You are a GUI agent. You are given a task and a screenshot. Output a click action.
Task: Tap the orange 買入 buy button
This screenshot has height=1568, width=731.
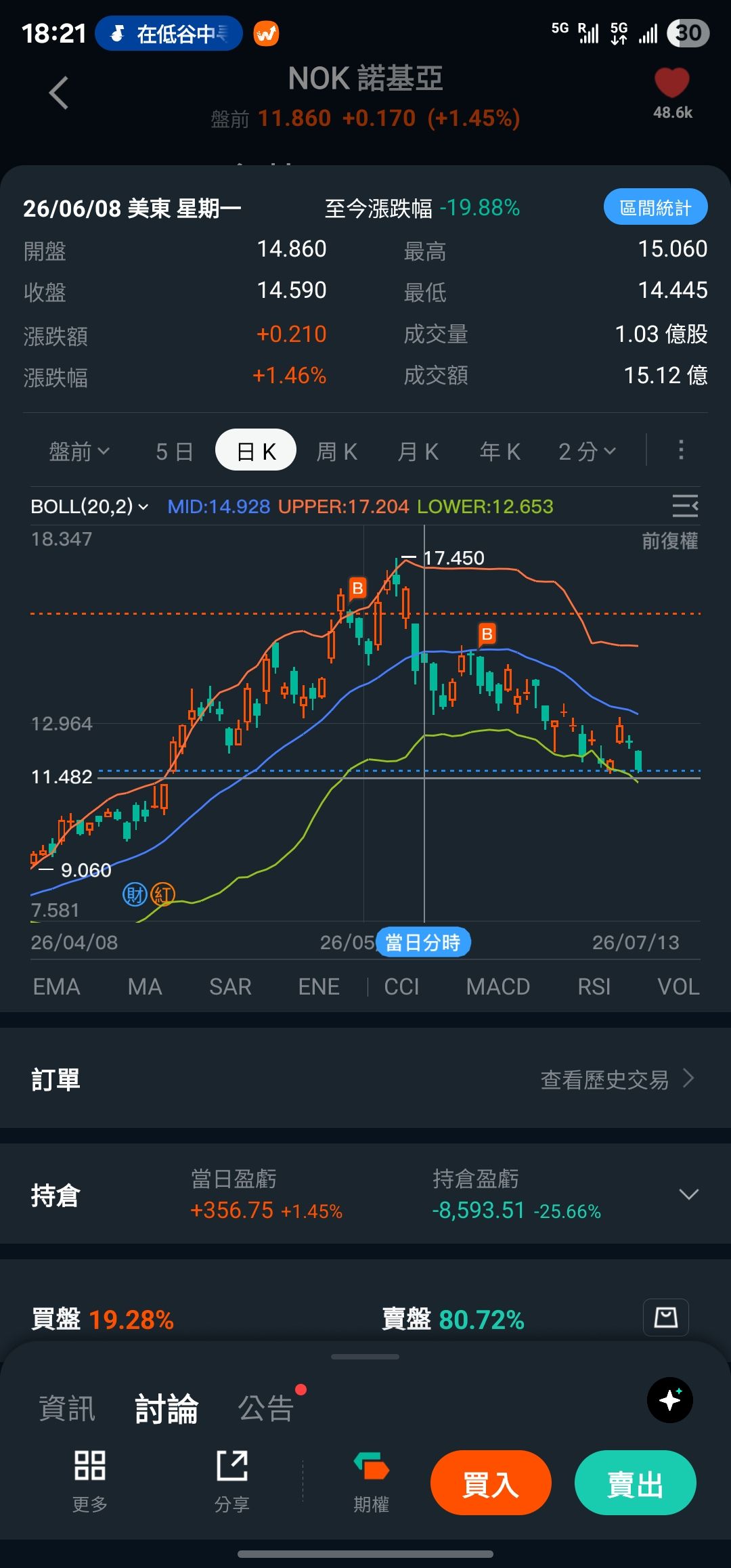point(491,1483)
